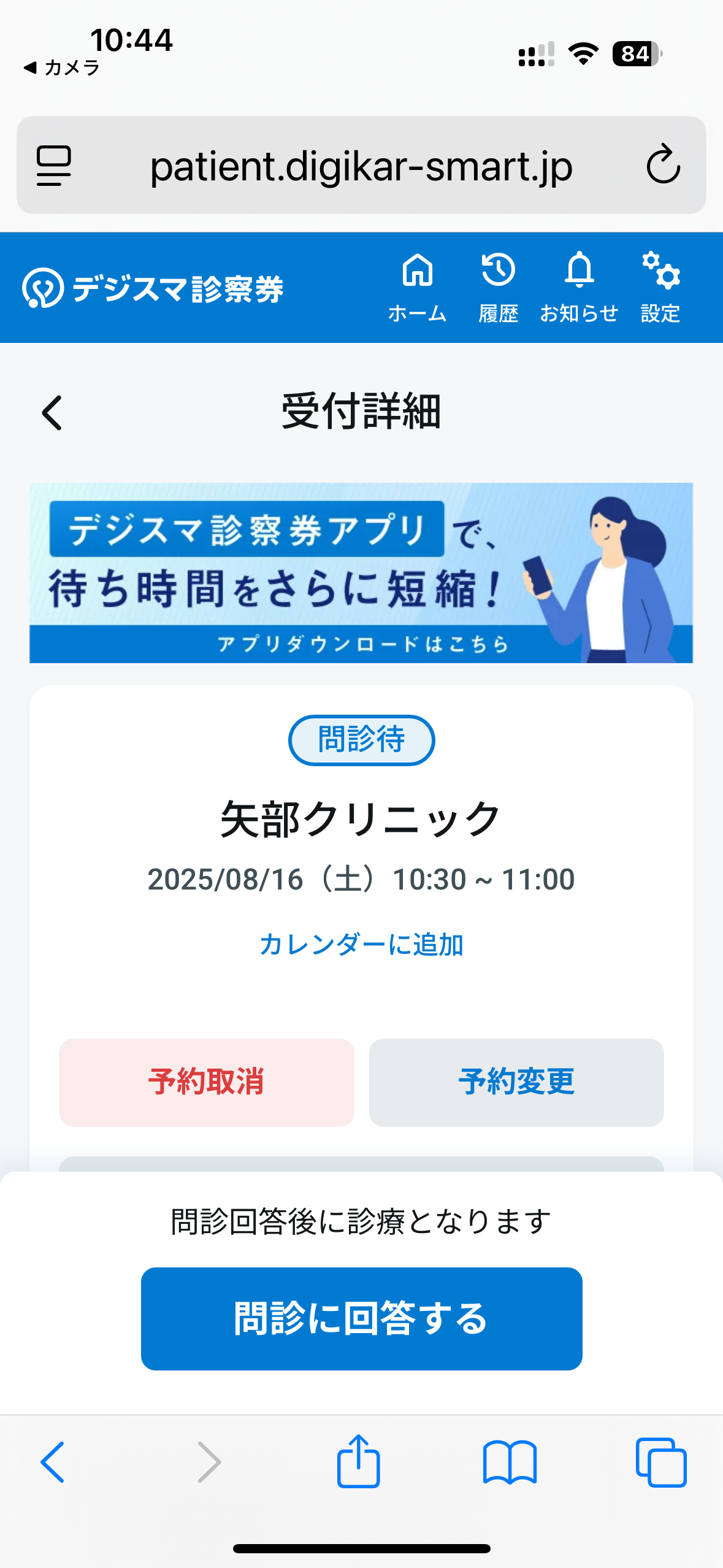
Task: Go to the previous page in Safari
Action: tap(53, 1462)
